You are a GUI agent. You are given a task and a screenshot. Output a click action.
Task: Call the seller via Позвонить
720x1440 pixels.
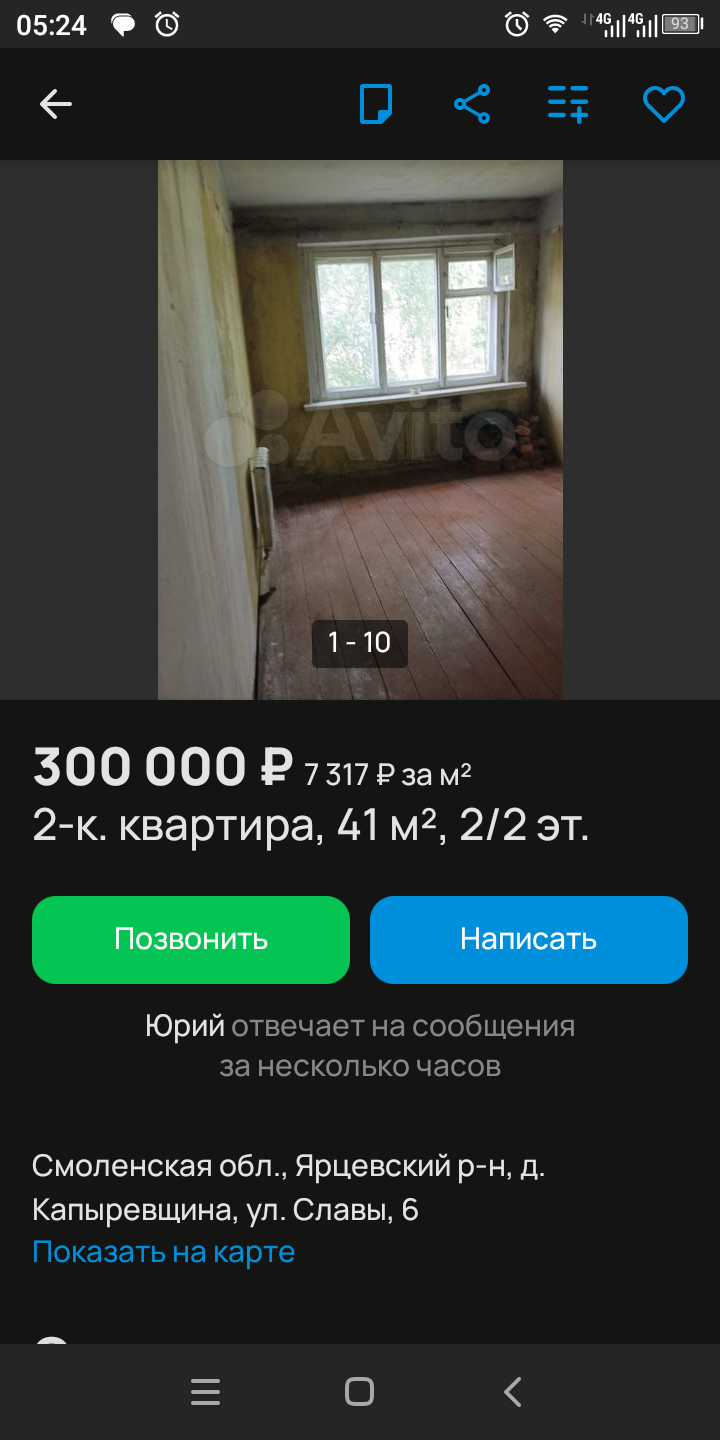click(x=191, y=939)
